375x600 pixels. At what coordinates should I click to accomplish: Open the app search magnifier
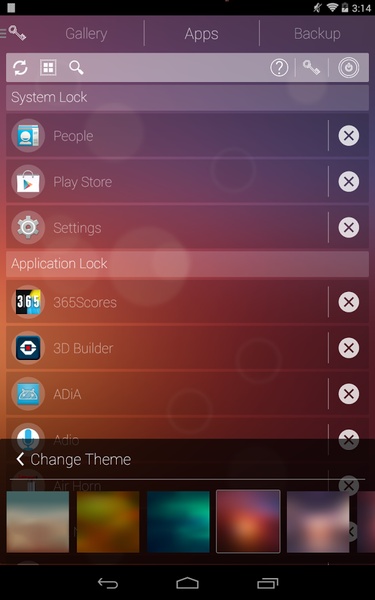tap(76, 68)
